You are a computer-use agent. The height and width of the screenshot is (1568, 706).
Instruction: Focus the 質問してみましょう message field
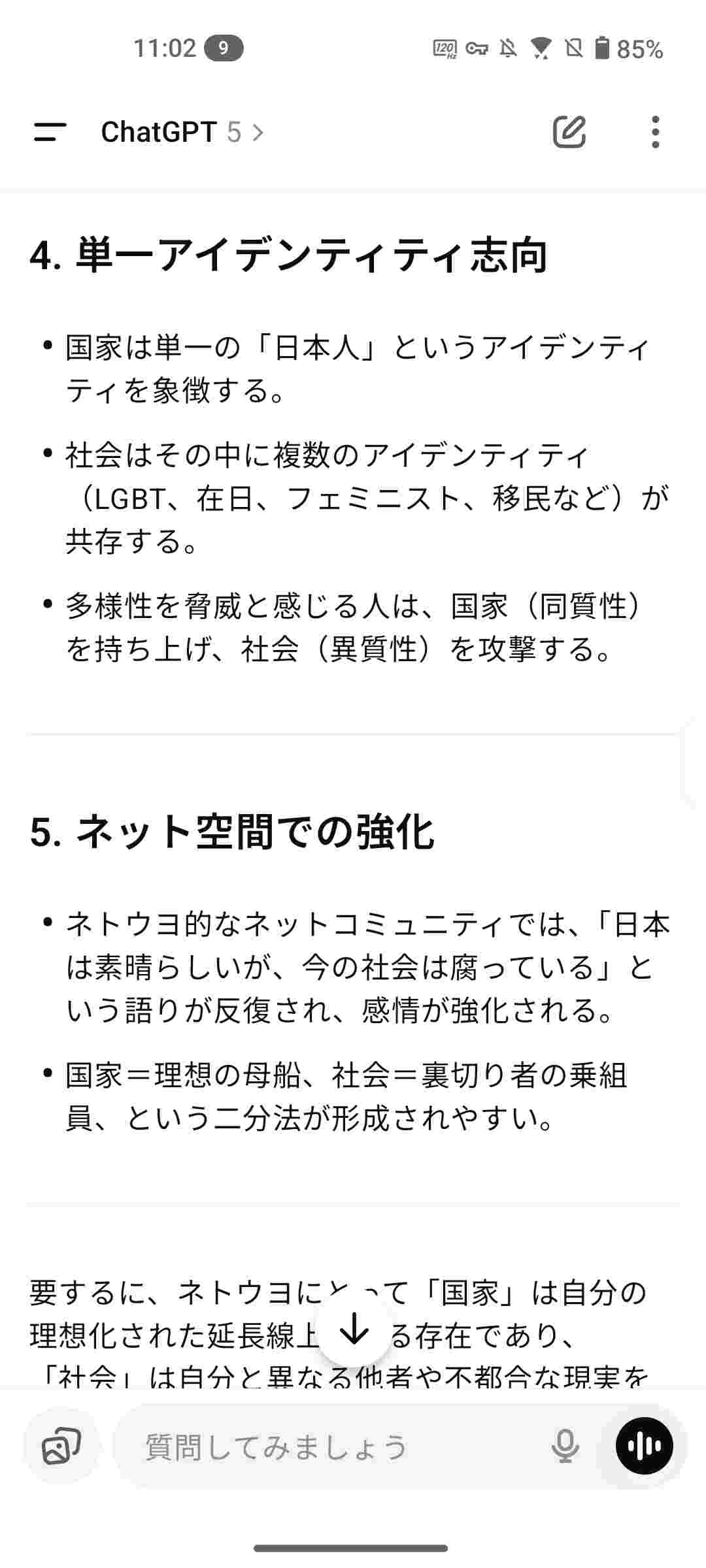click(x=327, y=1446)
